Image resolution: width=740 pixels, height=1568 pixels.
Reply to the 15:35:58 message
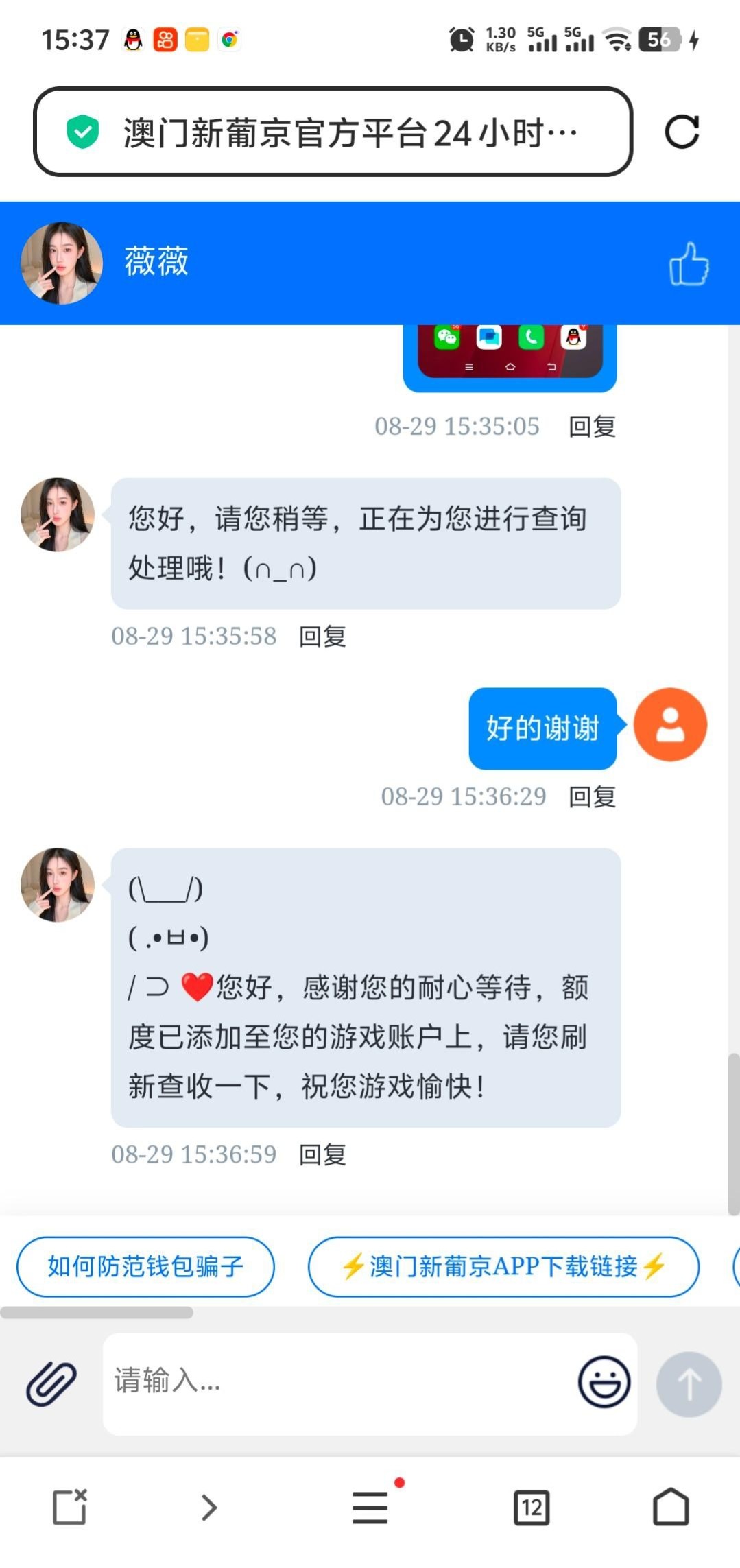point(322,637)
